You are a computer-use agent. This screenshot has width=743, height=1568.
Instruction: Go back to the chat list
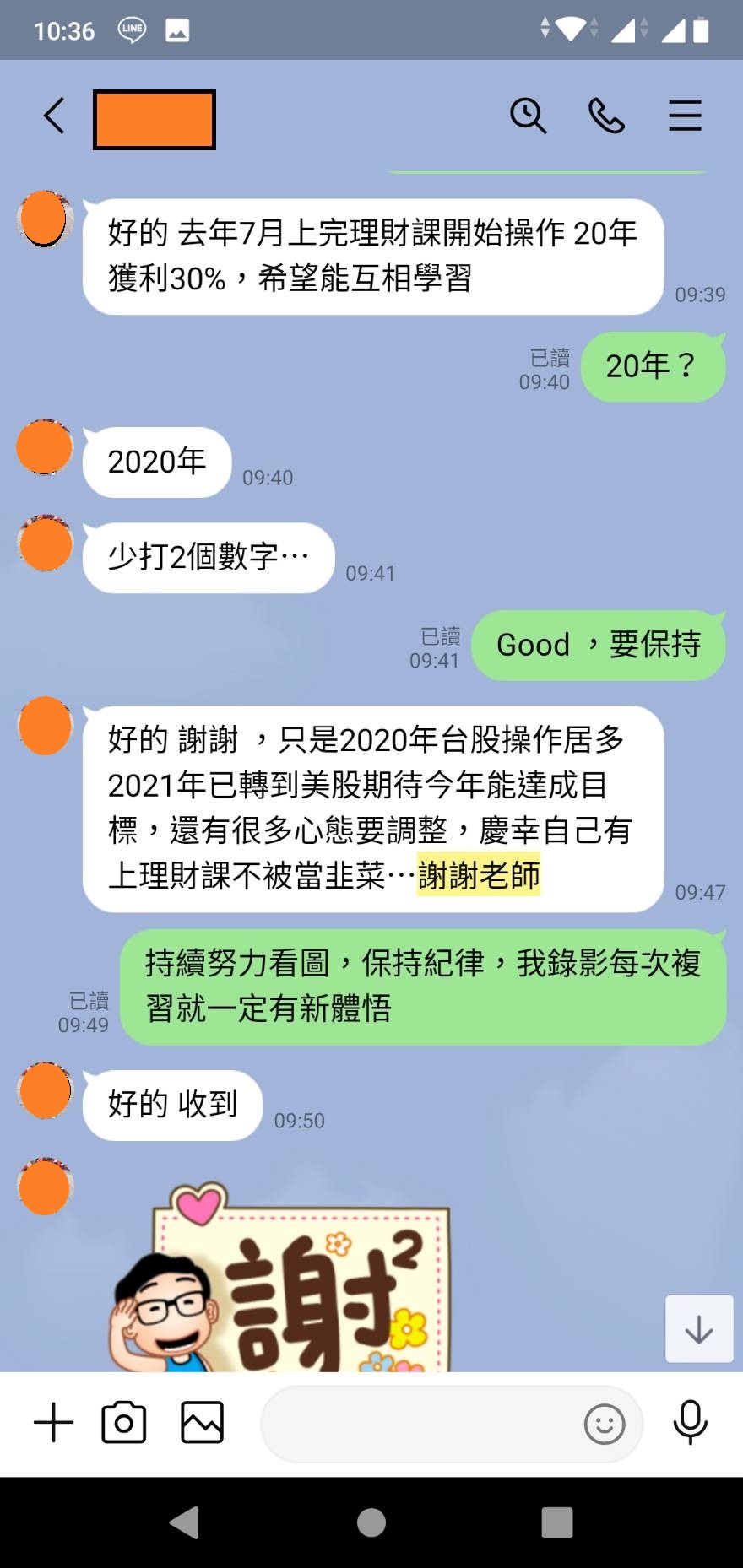pos(54,116)
